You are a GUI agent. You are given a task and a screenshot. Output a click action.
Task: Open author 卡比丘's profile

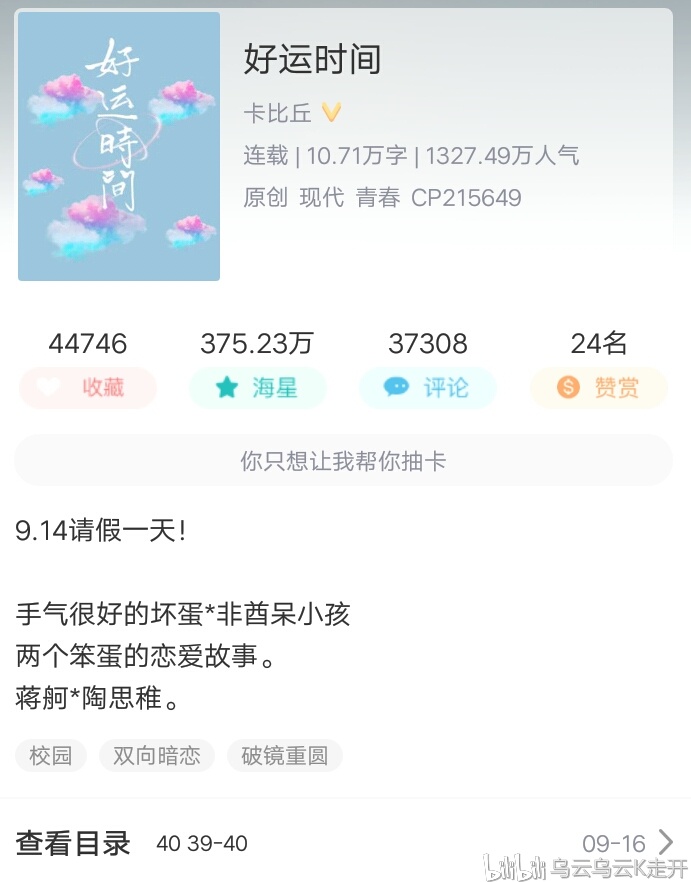(x=278, y=112)
